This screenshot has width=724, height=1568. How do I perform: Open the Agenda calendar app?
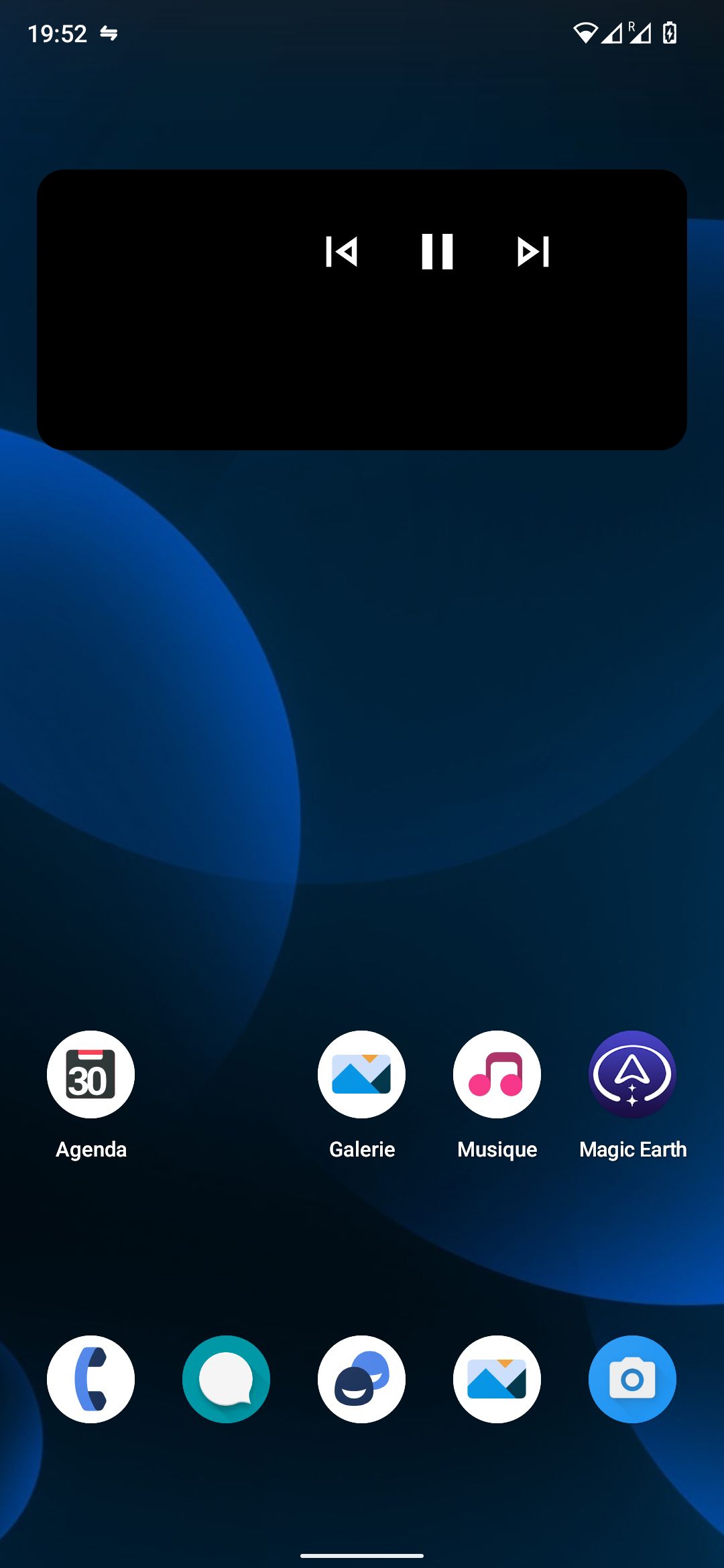90,1074
